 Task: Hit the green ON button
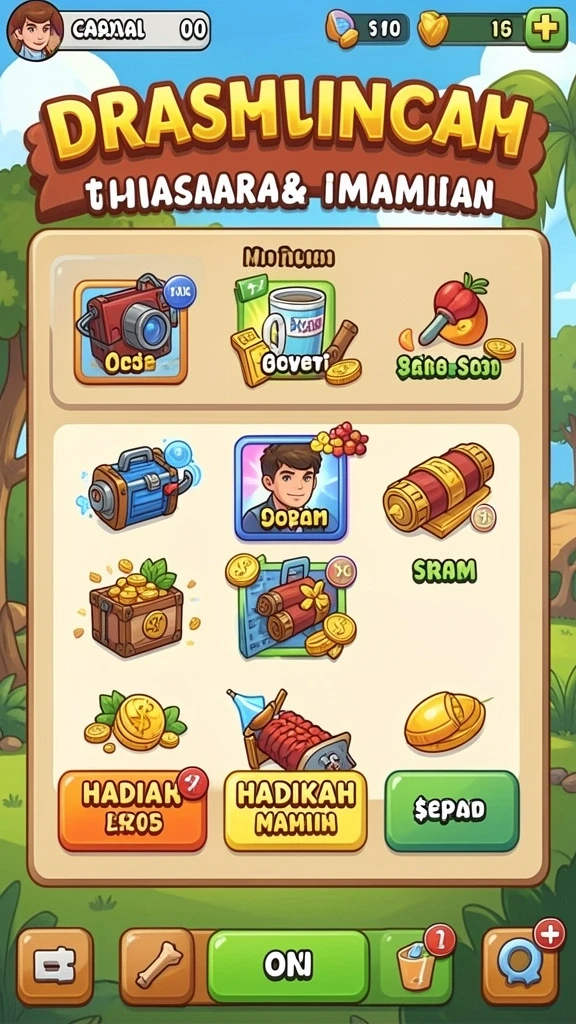coord(288,966)
